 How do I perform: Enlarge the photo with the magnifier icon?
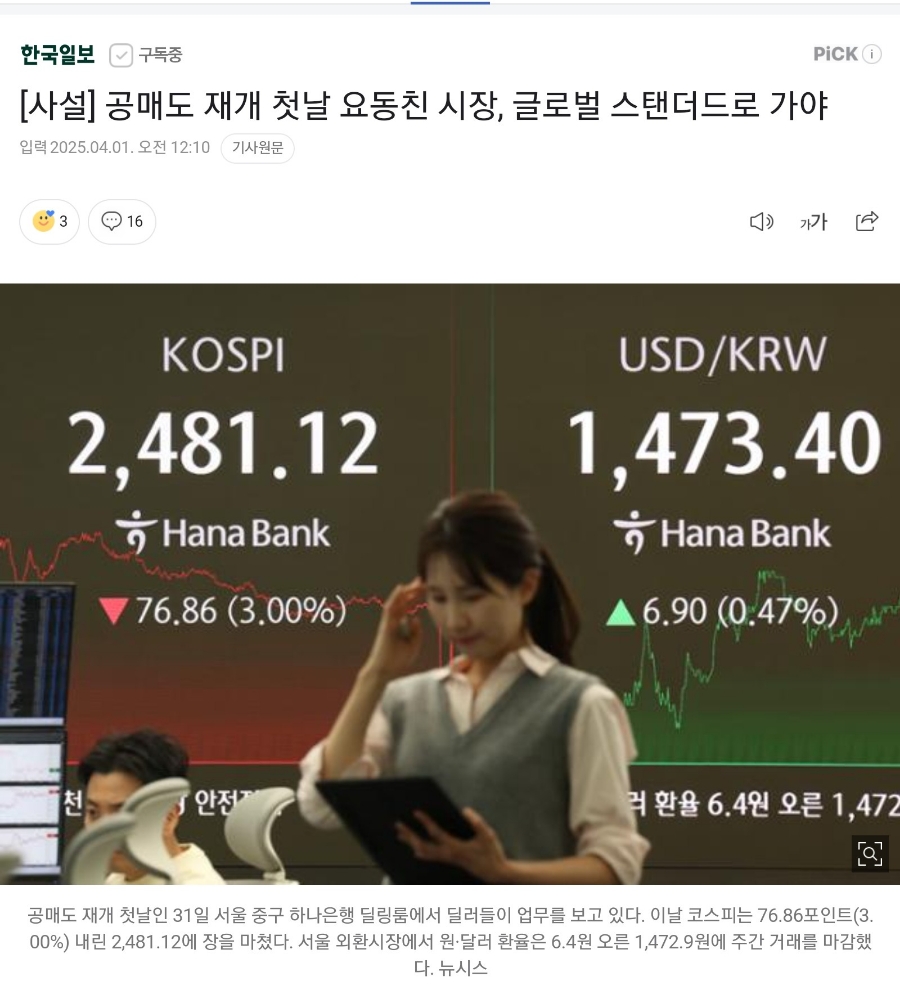pyautogui.click(x=869, y=853)
